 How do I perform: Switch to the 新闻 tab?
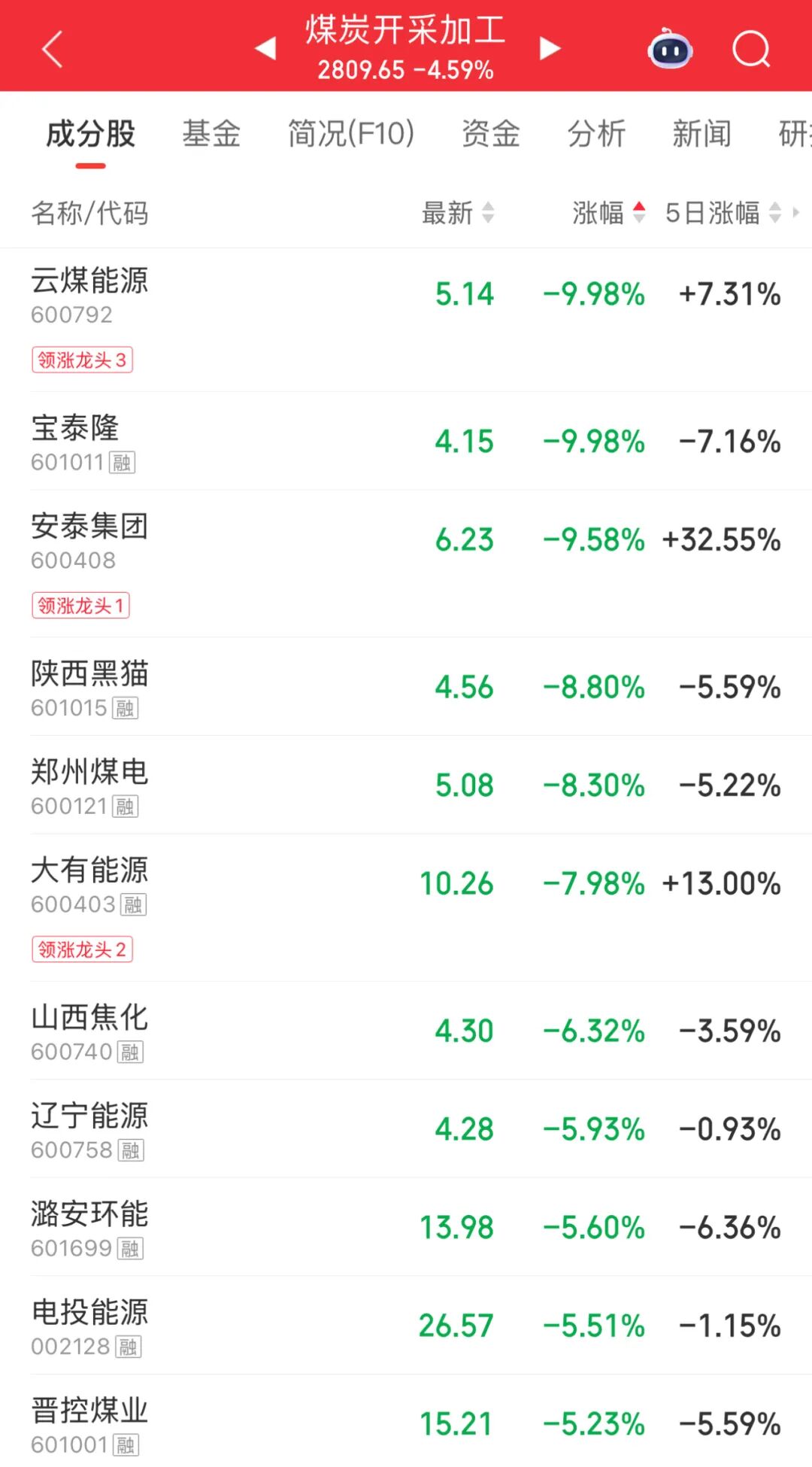(x=701, y=134)
